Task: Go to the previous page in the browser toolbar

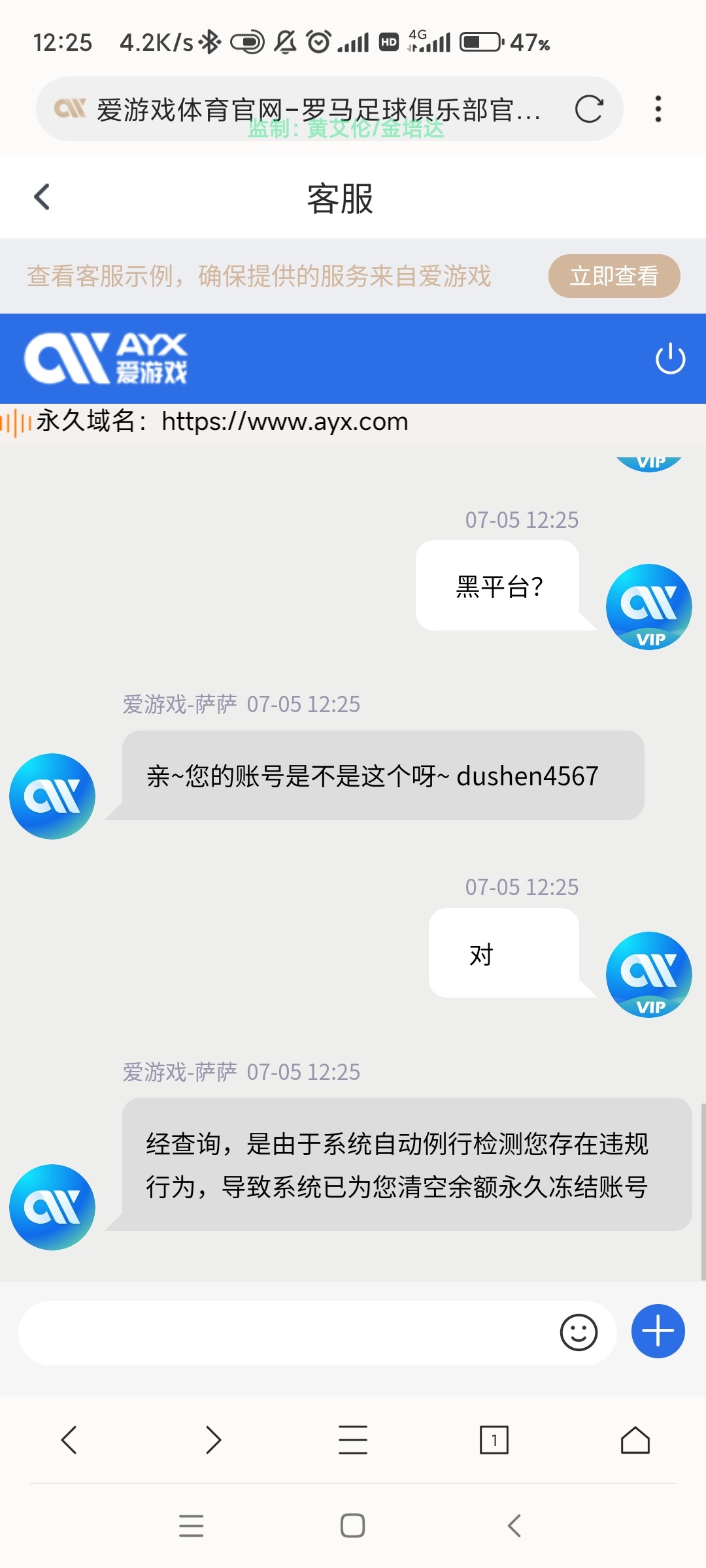Action: click(x=69, y=1440)
